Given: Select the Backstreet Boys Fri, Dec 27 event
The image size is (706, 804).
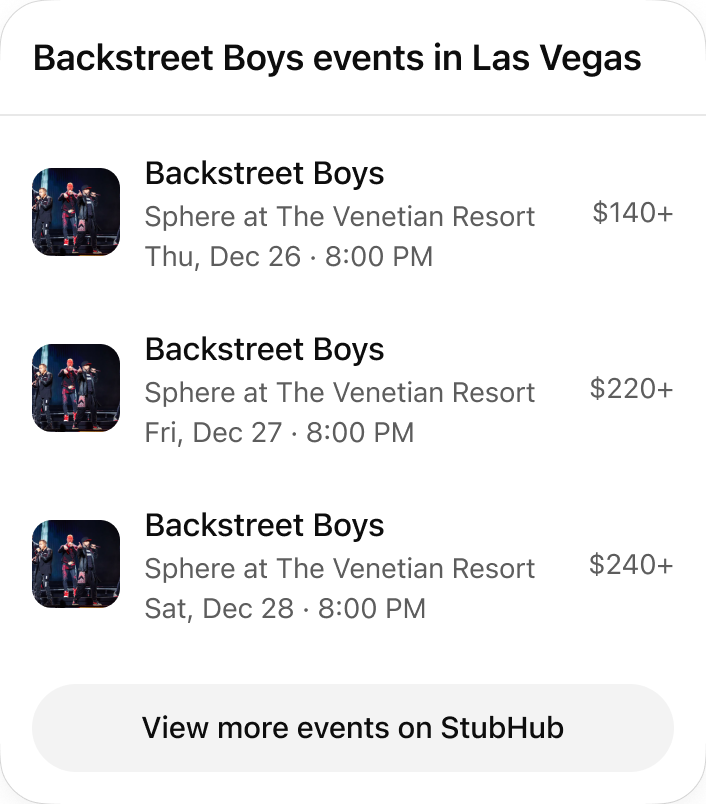Looking at the screenshot, I should [340, 390].
